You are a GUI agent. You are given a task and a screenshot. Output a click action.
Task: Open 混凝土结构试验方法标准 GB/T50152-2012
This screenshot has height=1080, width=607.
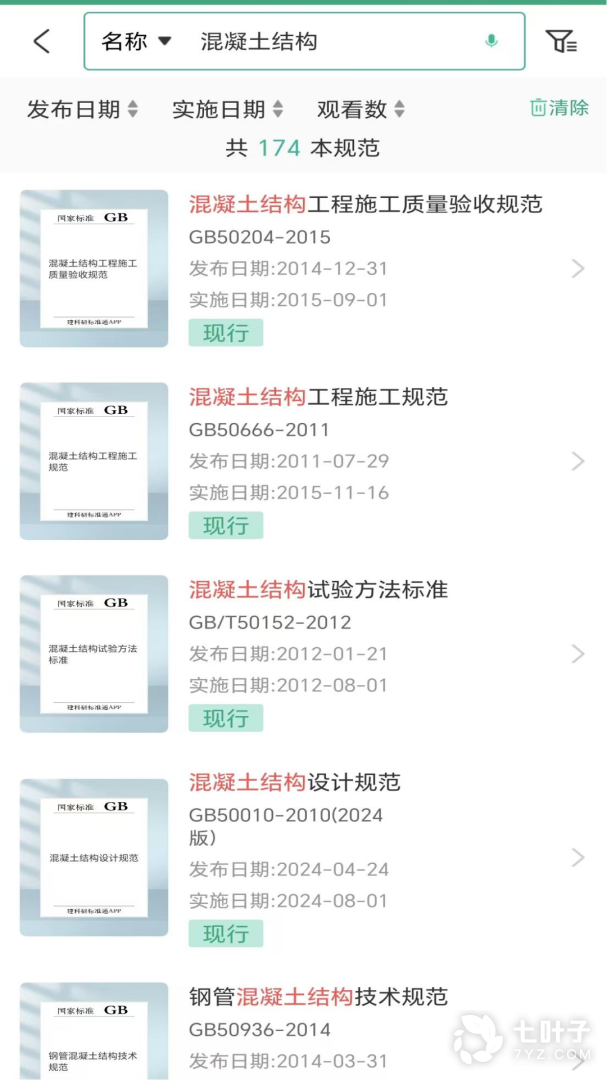click(365, 654)
